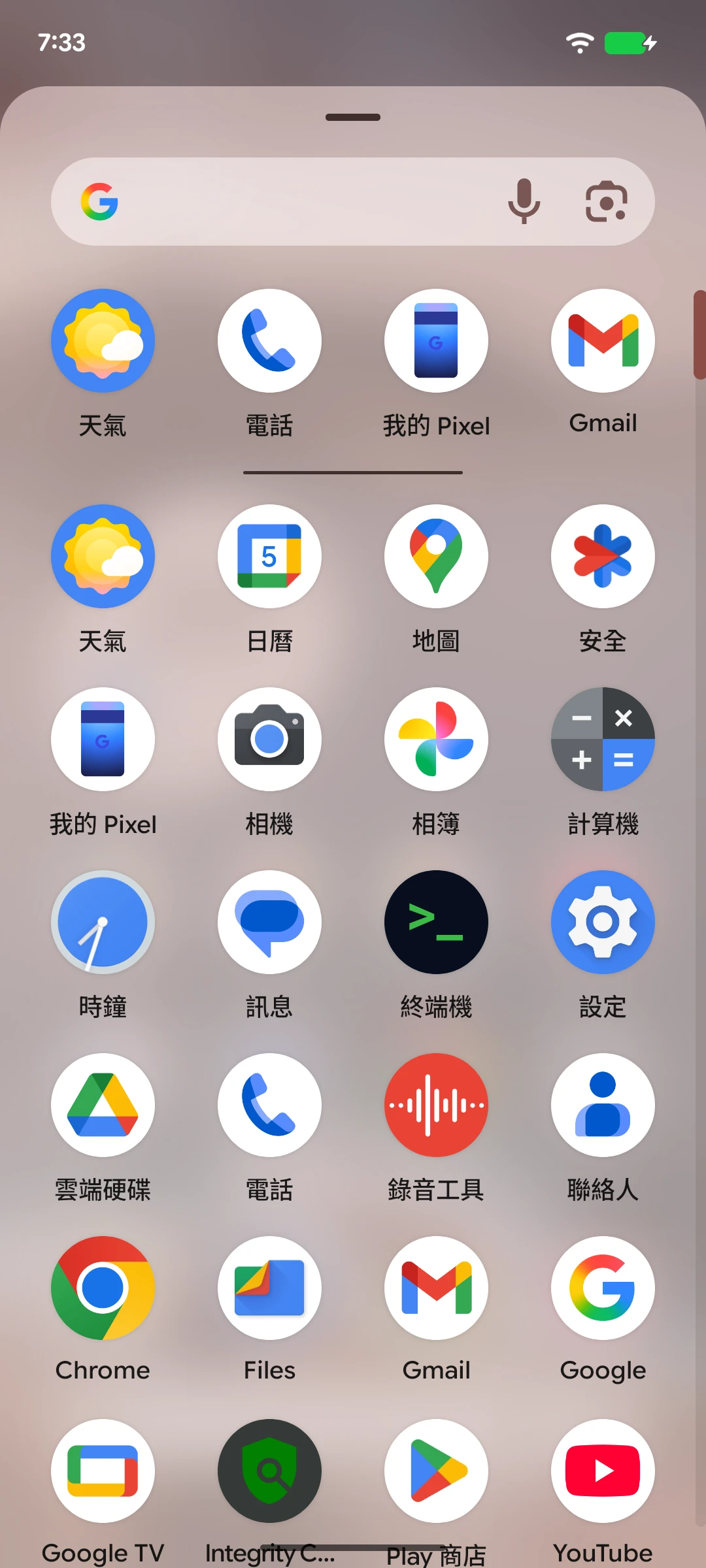The height and width of the screenshot is (1568, 706).
Task: Open 設定 settings
Action: click(x=603, y=923)
